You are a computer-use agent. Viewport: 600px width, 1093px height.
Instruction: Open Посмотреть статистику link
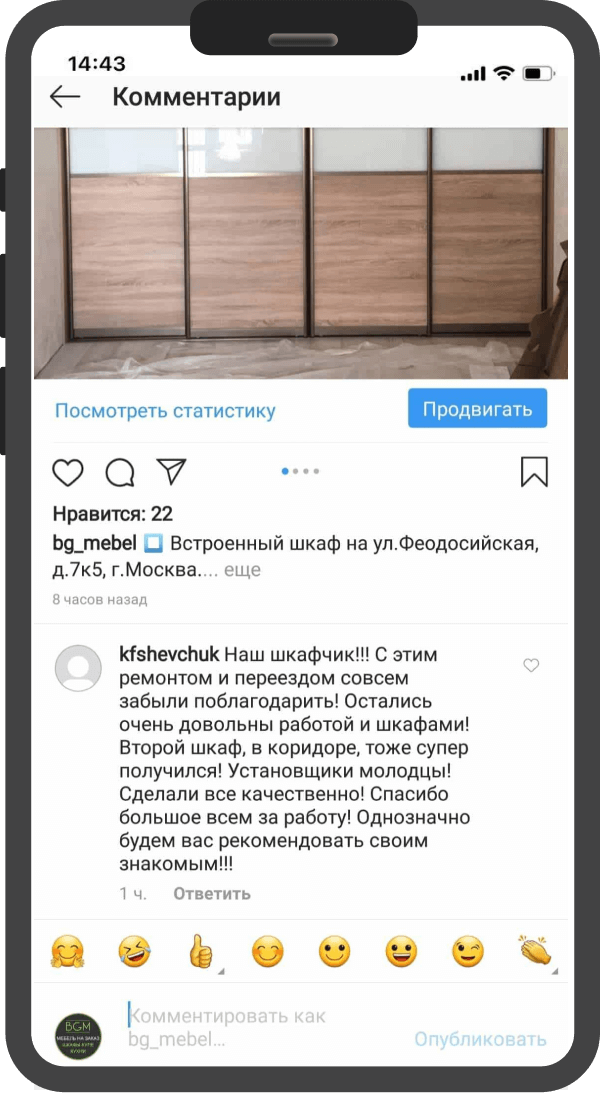(165, 411)
